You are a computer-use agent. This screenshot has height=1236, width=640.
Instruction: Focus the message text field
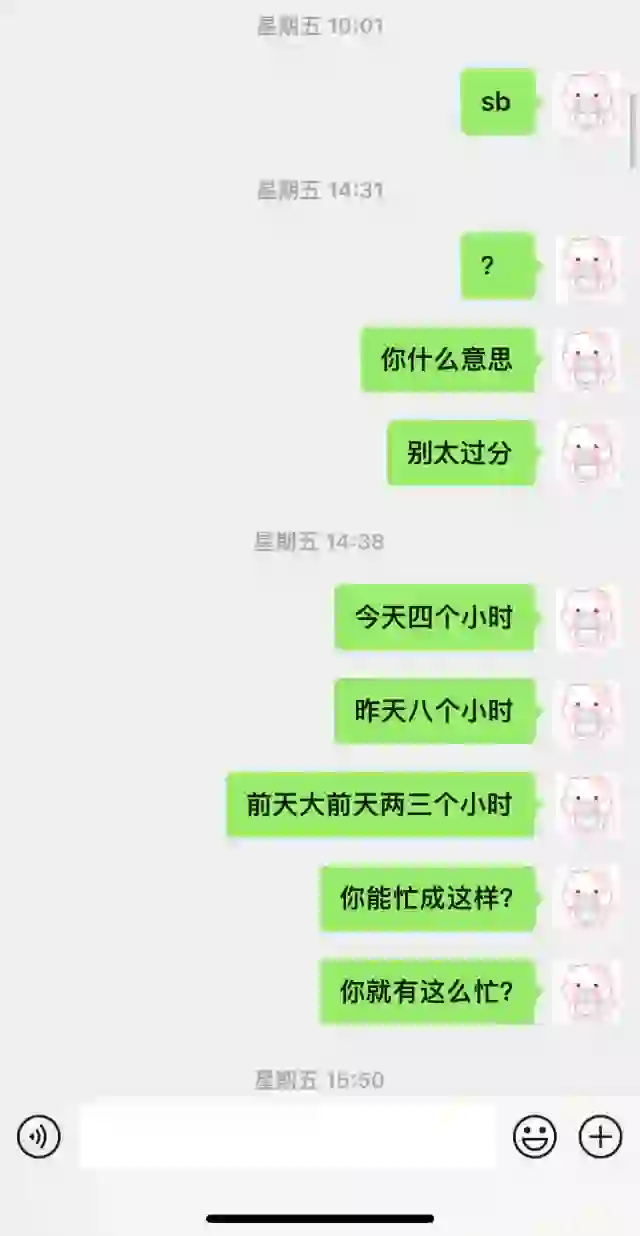click(288, 1136)
